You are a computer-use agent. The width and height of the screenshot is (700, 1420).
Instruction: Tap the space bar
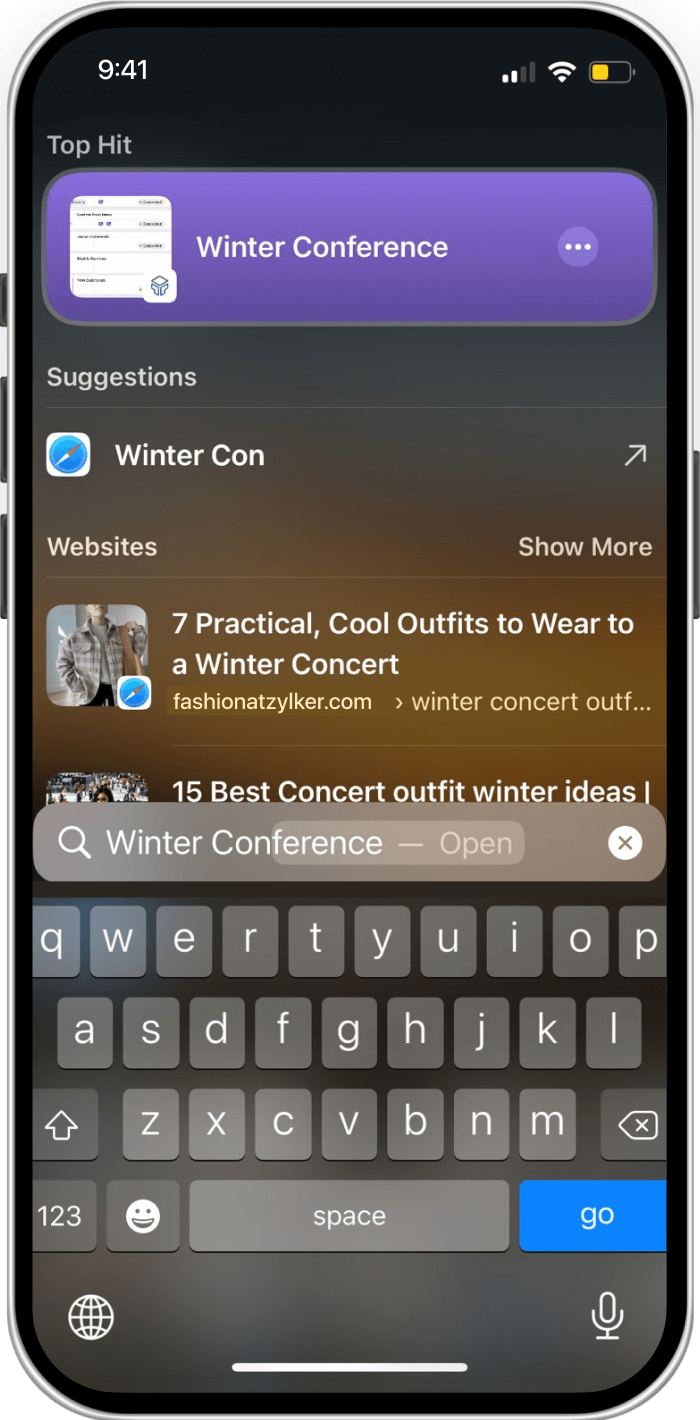pyautogui.click(x=349, y=1215)
